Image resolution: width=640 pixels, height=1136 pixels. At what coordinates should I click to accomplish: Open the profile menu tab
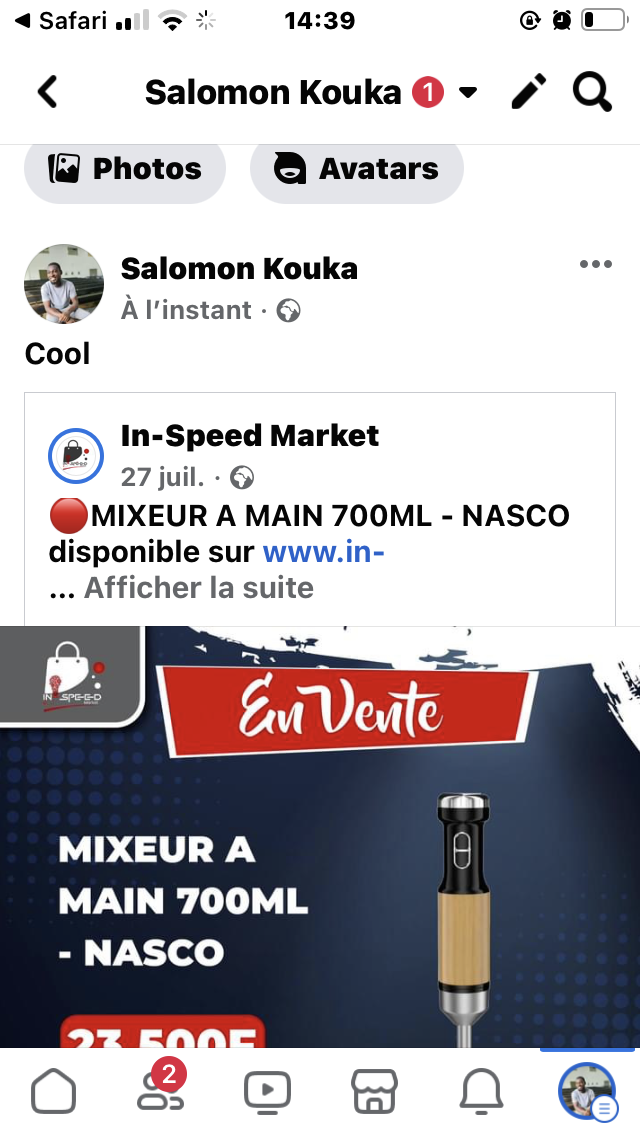587,1092
